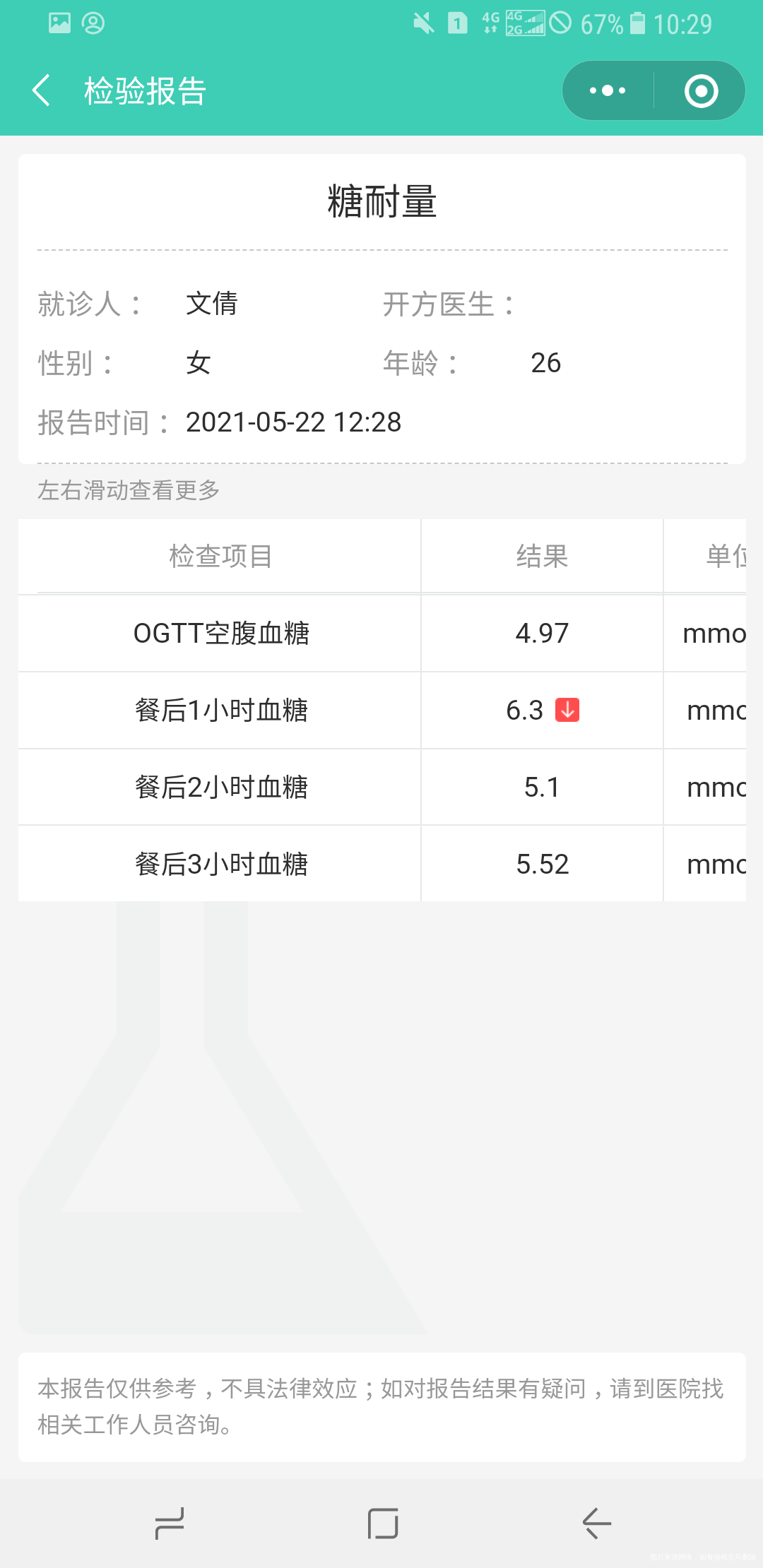Click the close capsule circle icon
Viewport: 763px width, 1568px height.
[699, 90]
